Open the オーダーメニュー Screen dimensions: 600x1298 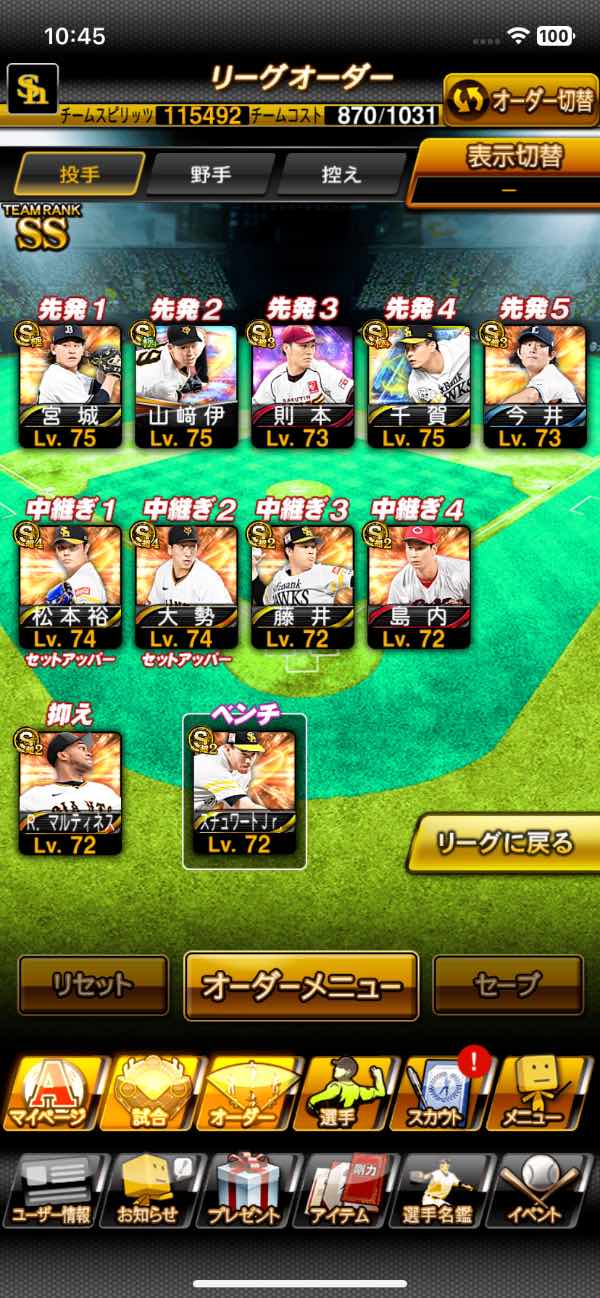(301, 986)
